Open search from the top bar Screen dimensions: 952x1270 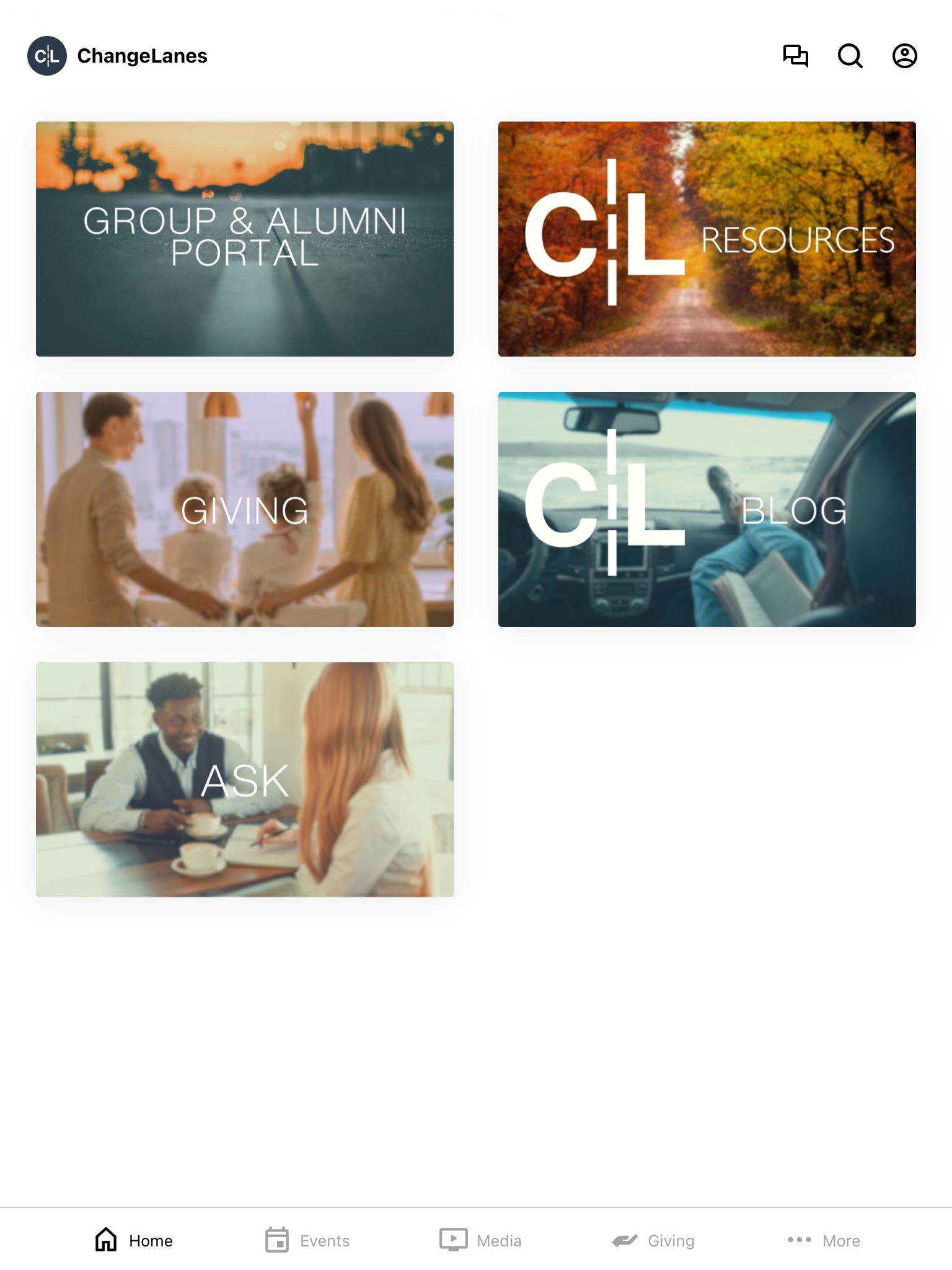point(850,56)
